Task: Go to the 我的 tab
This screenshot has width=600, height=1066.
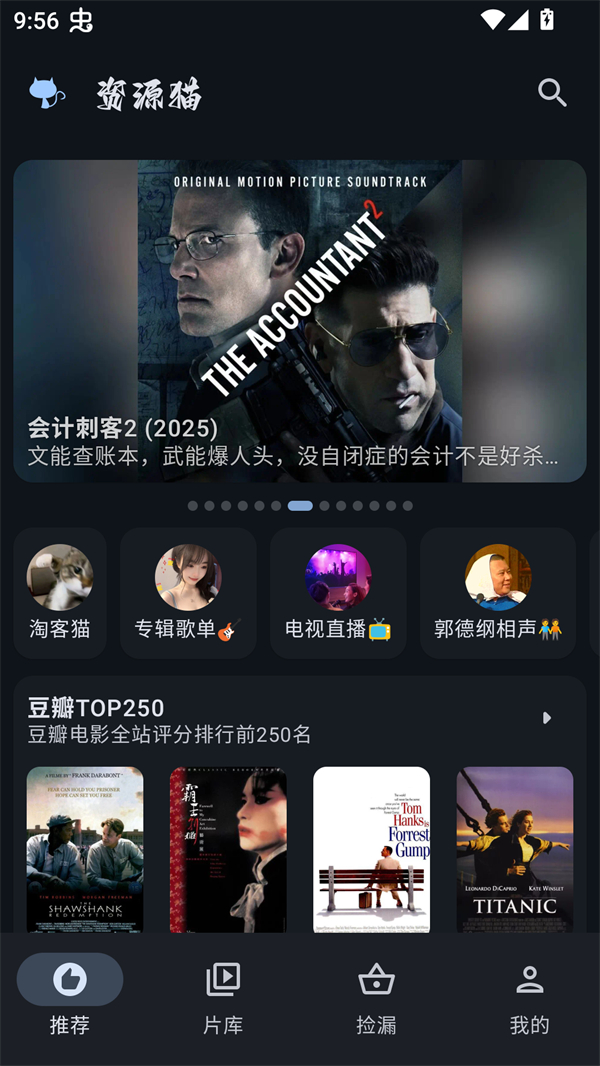Action: [x=529, y=995]
